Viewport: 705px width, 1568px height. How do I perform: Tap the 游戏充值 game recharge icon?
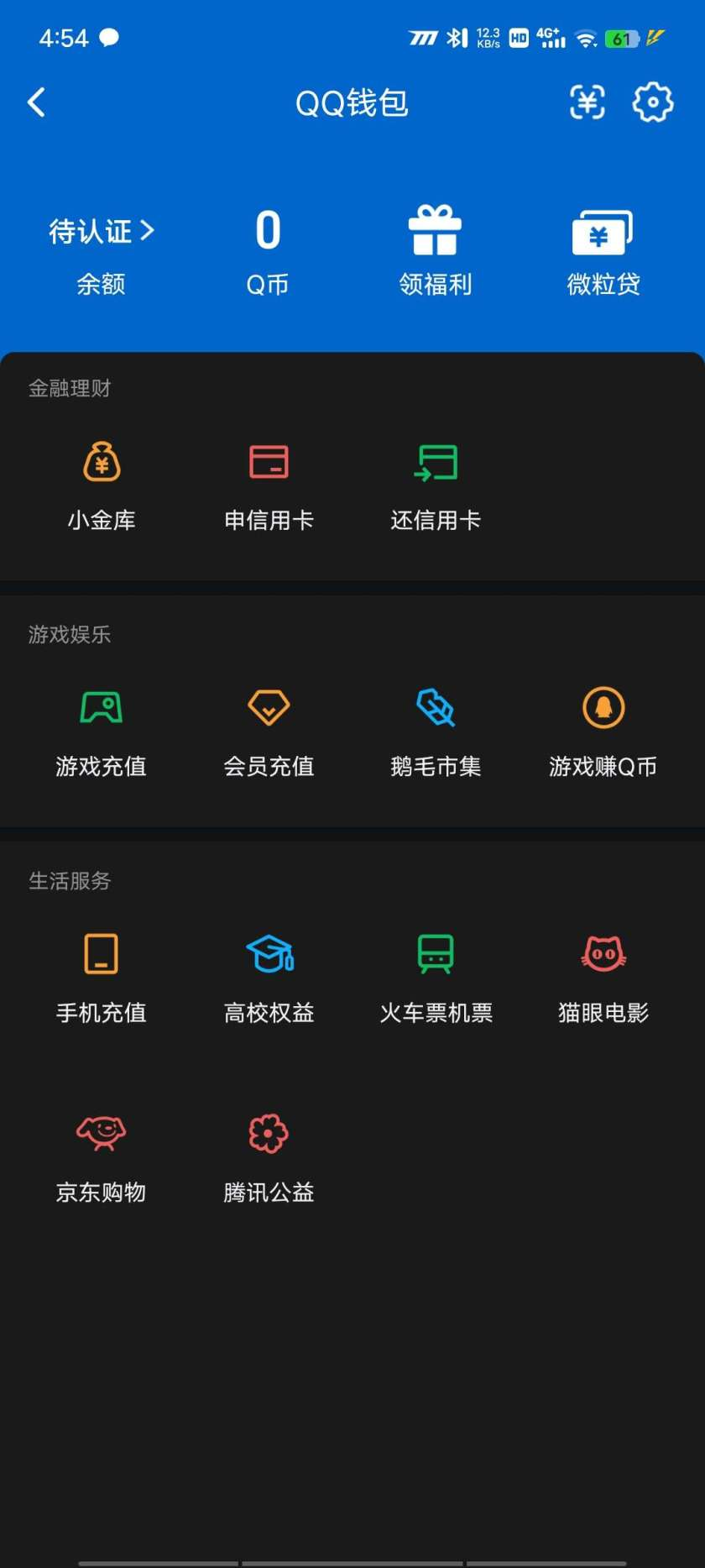(x=101, y=729)
